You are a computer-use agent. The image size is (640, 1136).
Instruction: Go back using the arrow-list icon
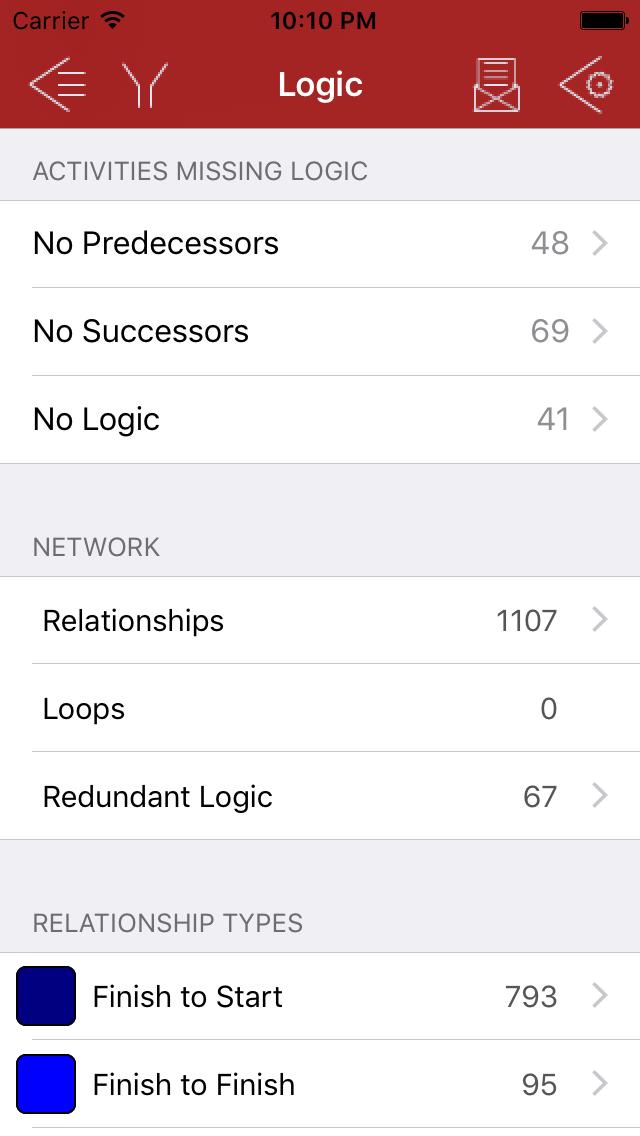coord(58,85)
